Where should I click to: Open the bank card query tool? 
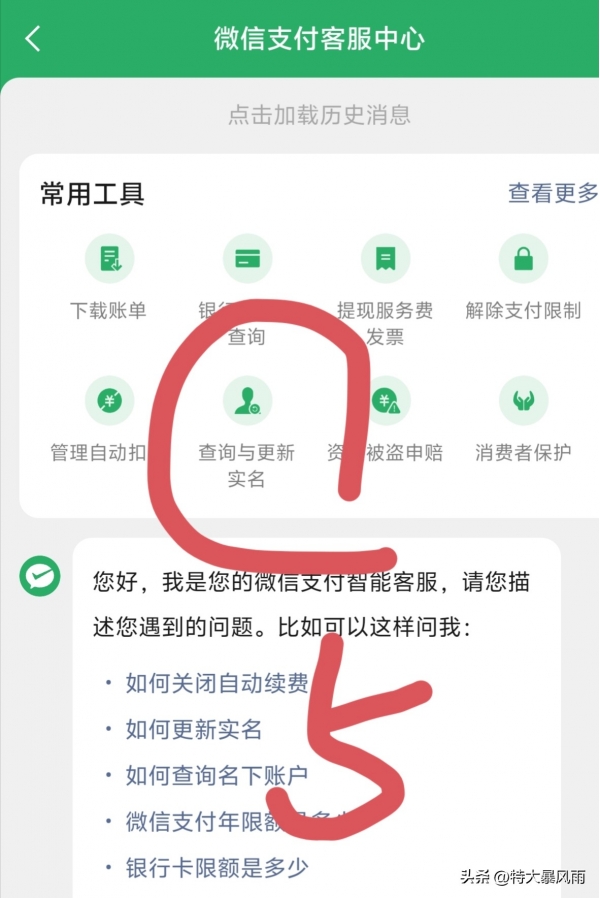[246, 259]
